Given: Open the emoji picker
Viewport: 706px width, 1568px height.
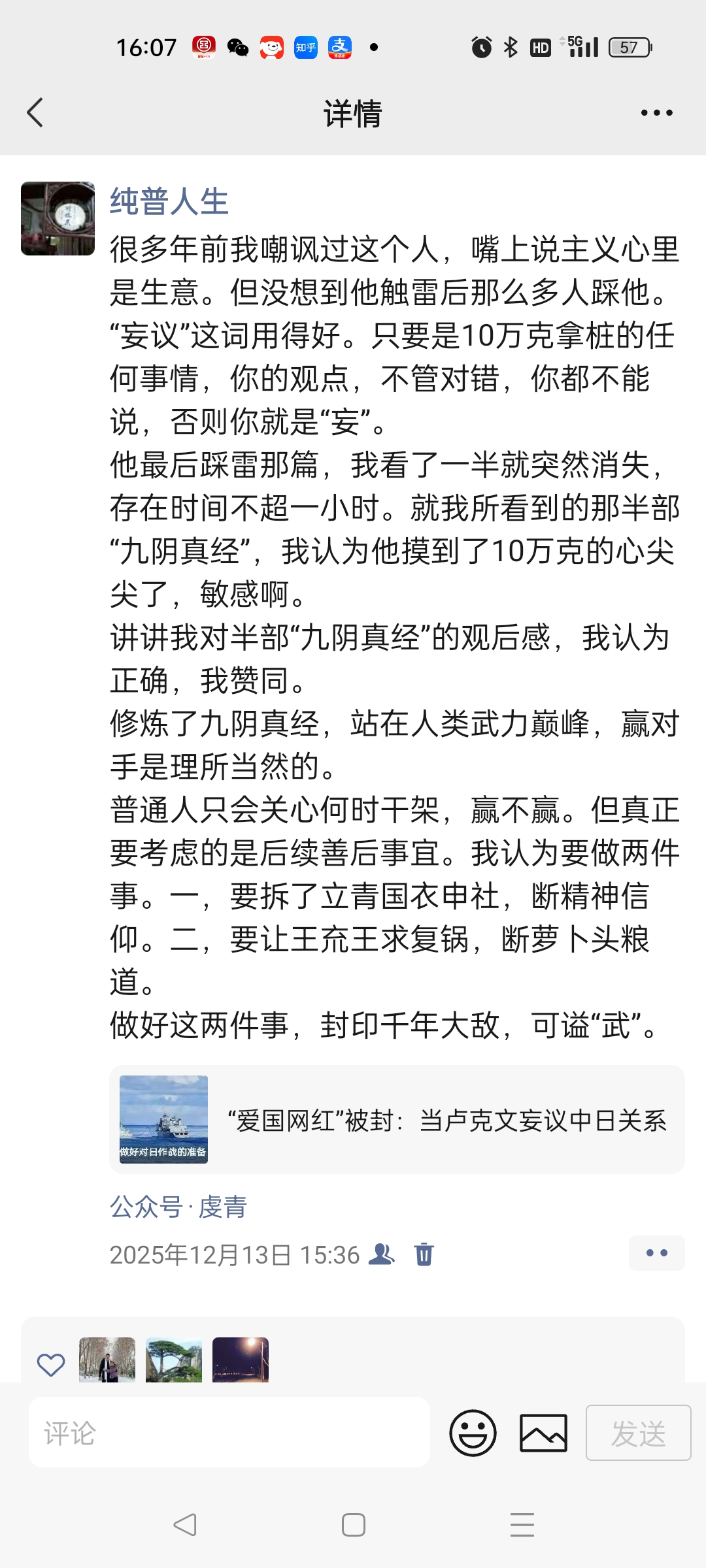Looking at the screenshot, I should tap(473, 1433).
